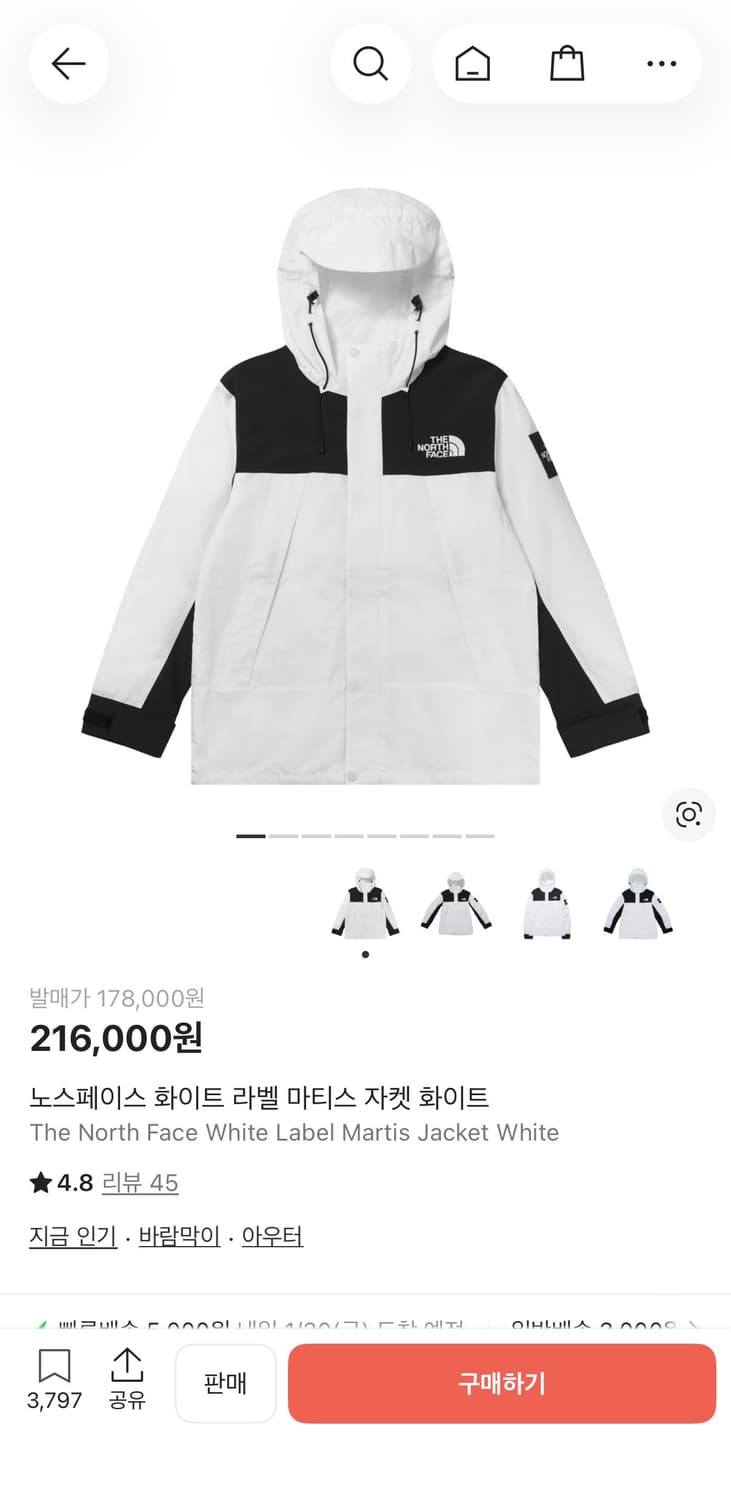This screenshot has height=1500, width=731.
Task: Jump to the last image via carousel dots
Action: (x=479, y=834)
